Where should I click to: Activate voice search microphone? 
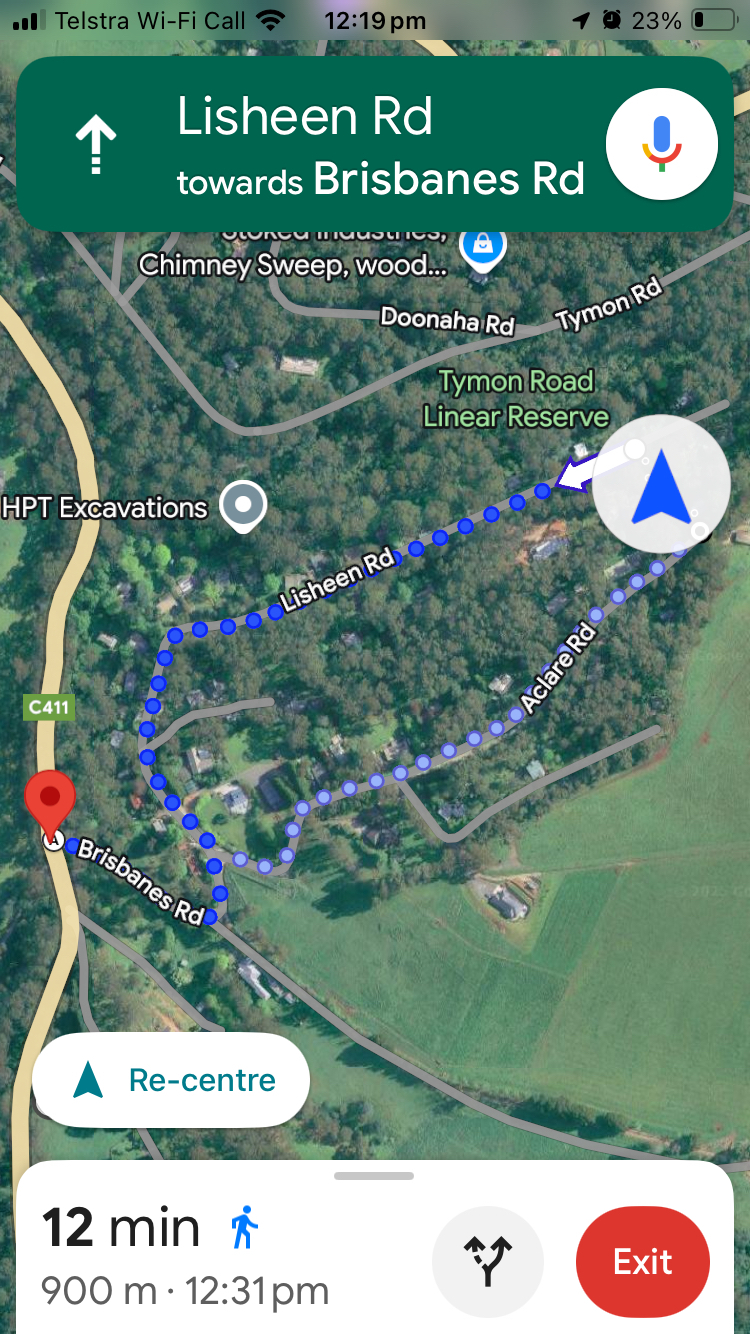coord(661,145)
